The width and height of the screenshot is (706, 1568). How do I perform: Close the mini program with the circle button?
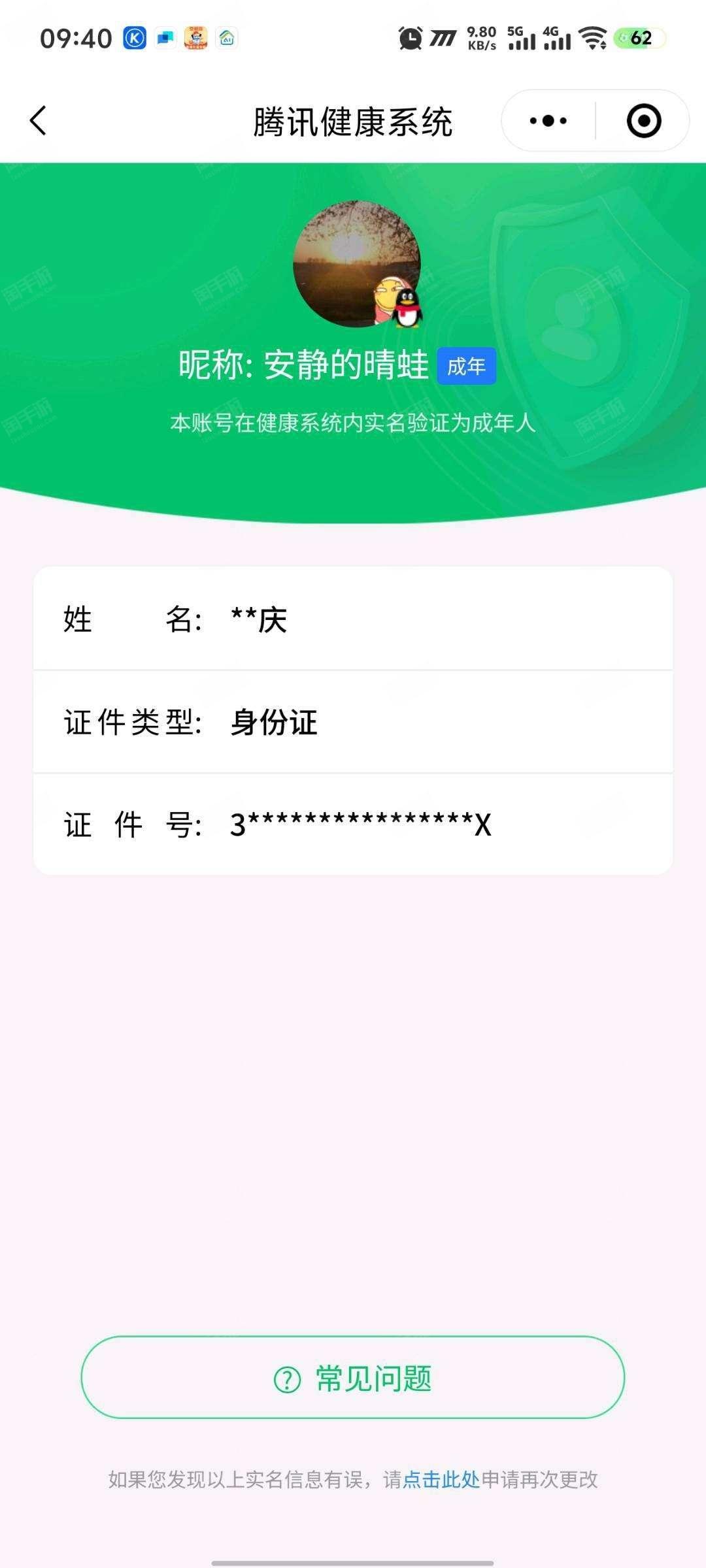644,121
